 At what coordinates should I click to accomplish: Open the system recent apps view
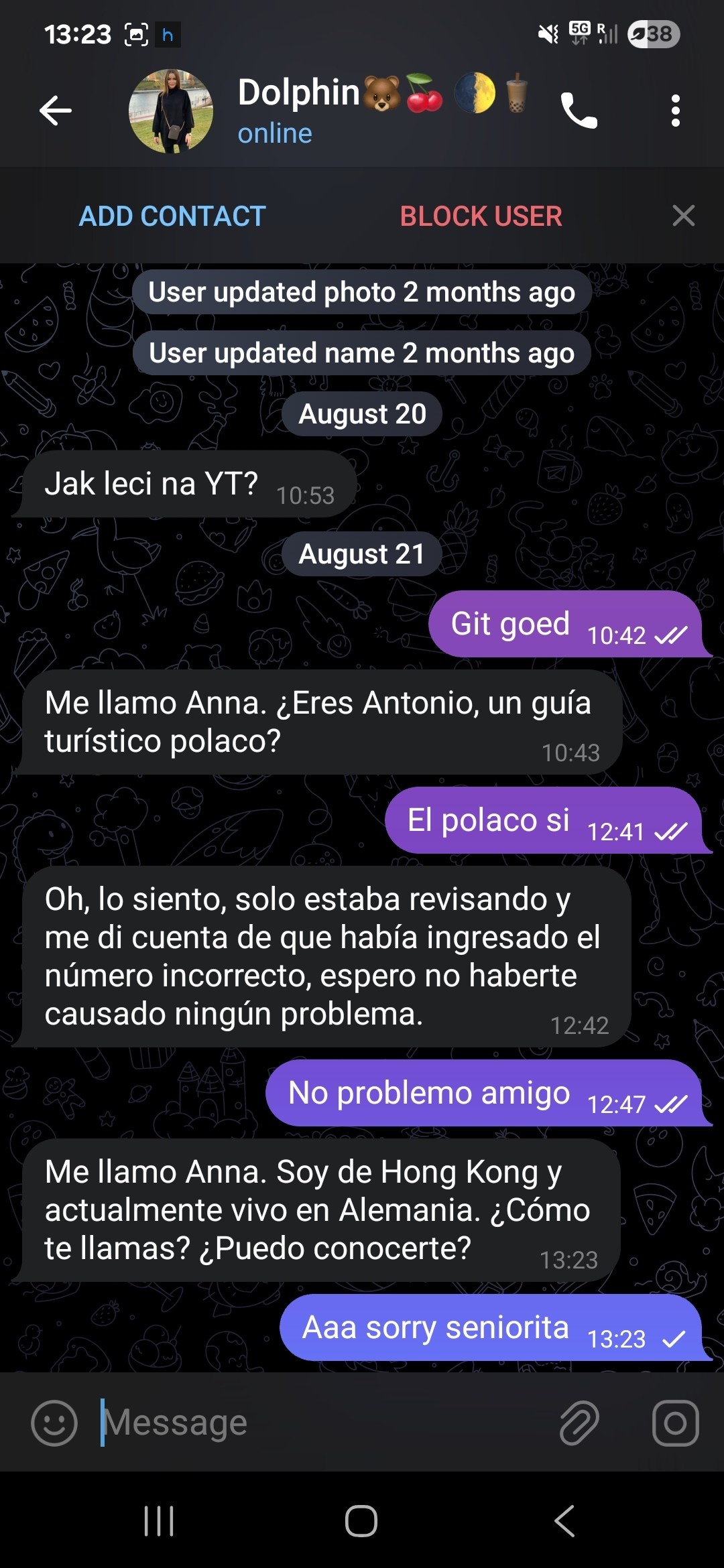click(x=160, y=1521)
